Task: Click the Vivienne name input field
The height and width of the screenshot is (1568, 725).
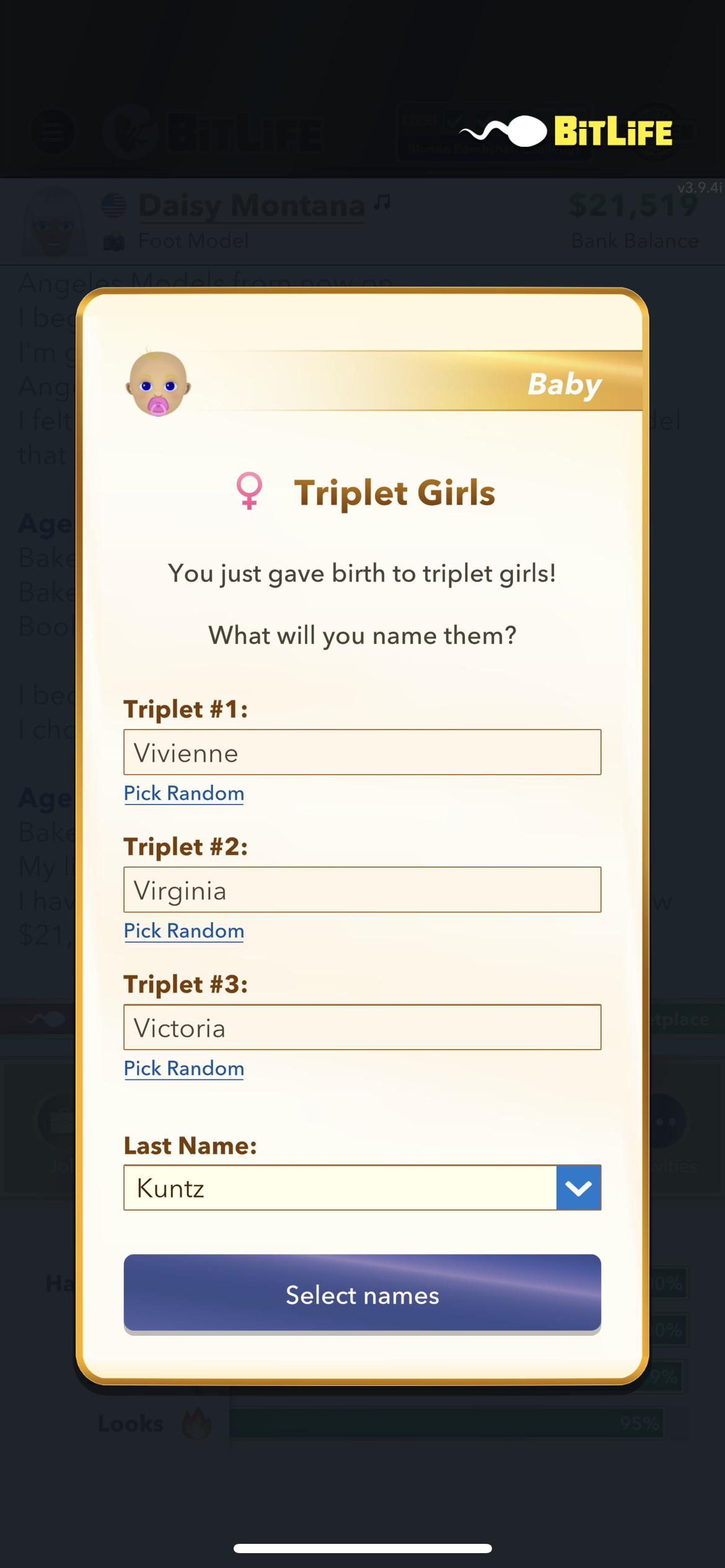Action: point(362,752)
